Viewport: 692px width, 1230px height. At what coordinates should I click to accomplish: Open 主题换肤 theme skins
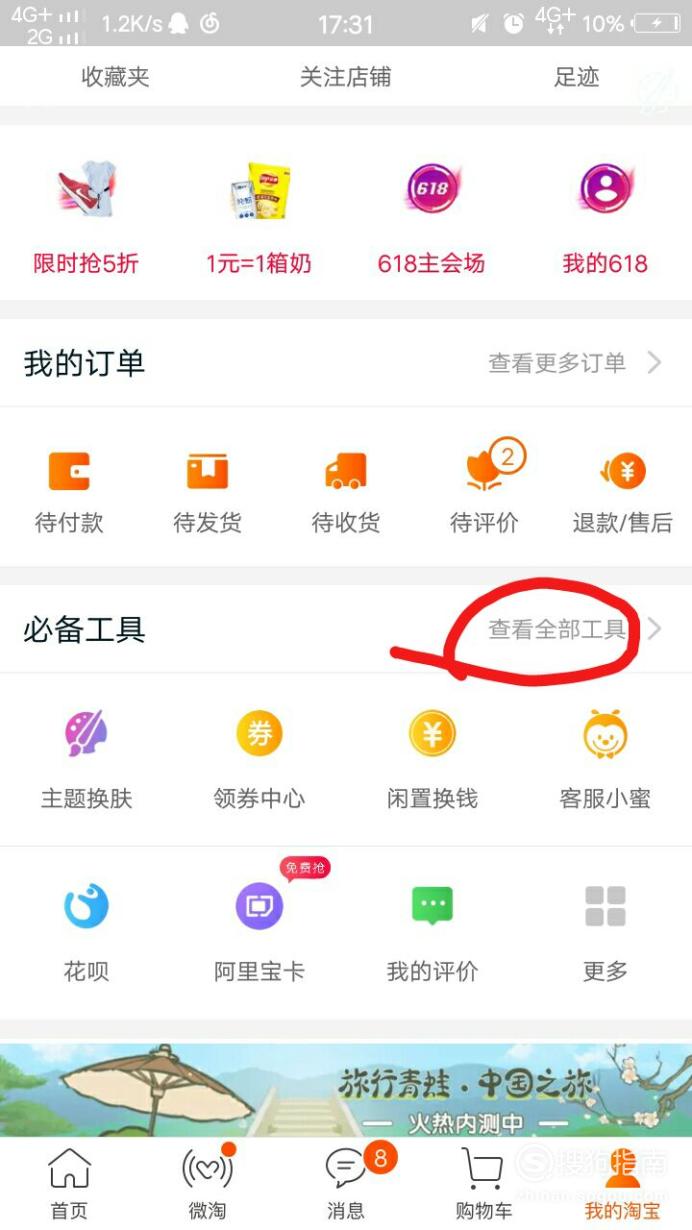click(86, 760)
